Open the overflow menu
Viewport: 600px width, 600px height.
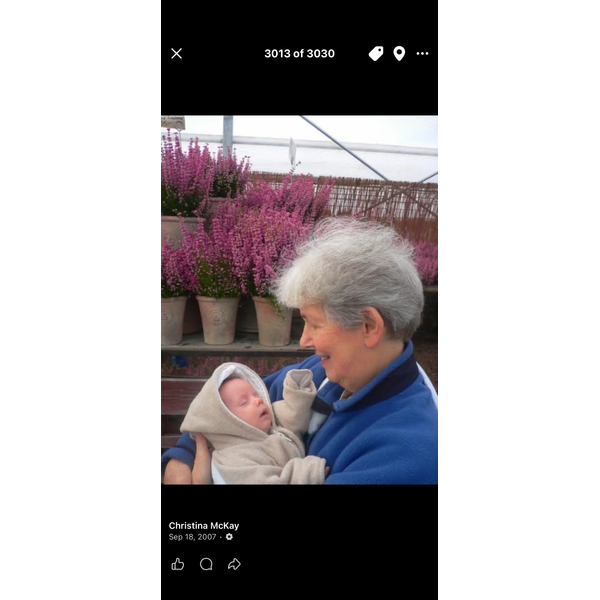tap(422, 54)
